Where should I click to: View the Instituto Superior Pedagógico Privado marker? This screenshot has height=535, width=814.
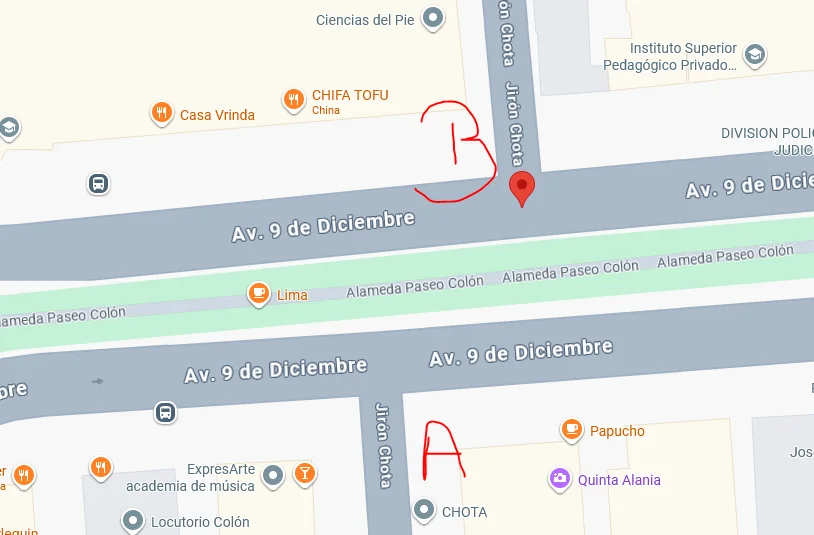click(755, 54)
